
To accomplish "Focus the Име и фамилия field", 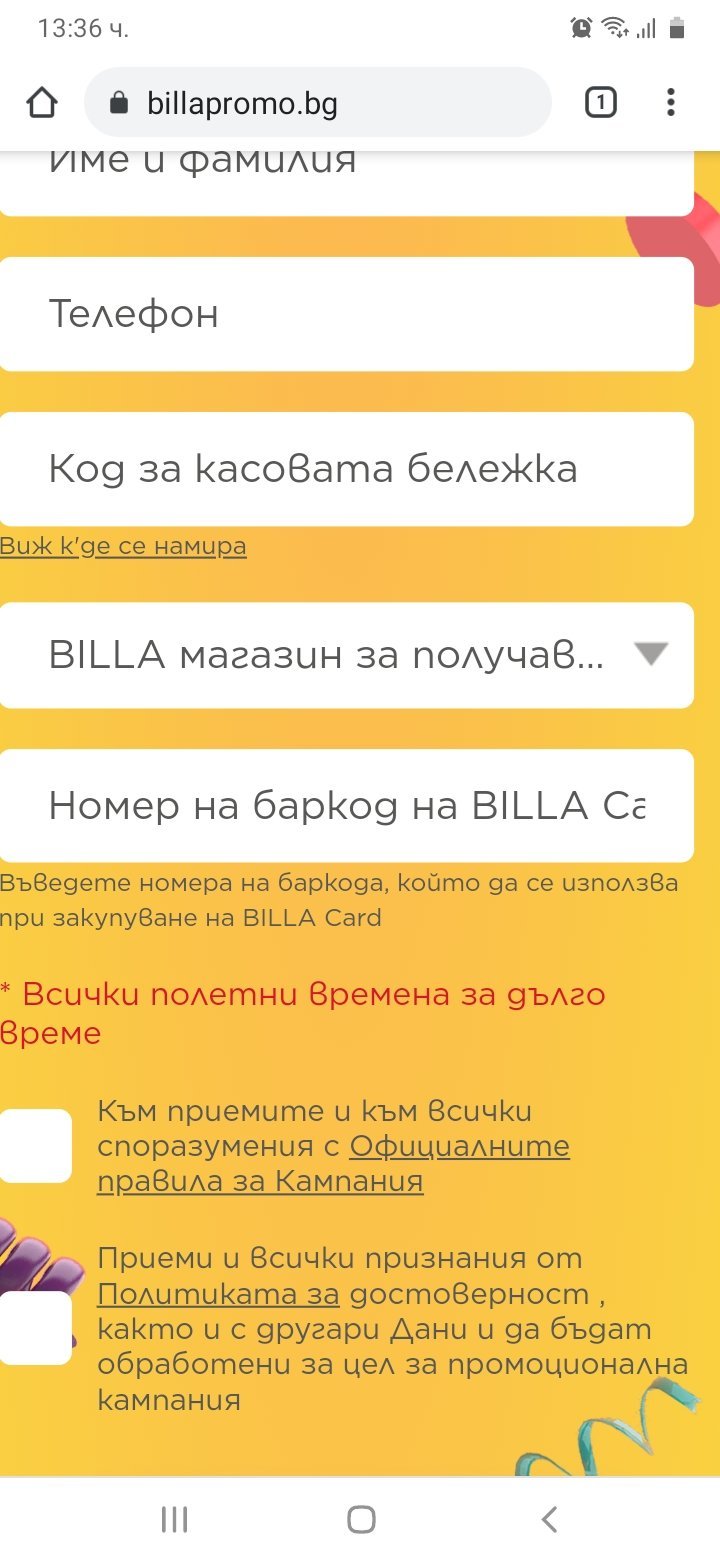I will coord(346,178).
